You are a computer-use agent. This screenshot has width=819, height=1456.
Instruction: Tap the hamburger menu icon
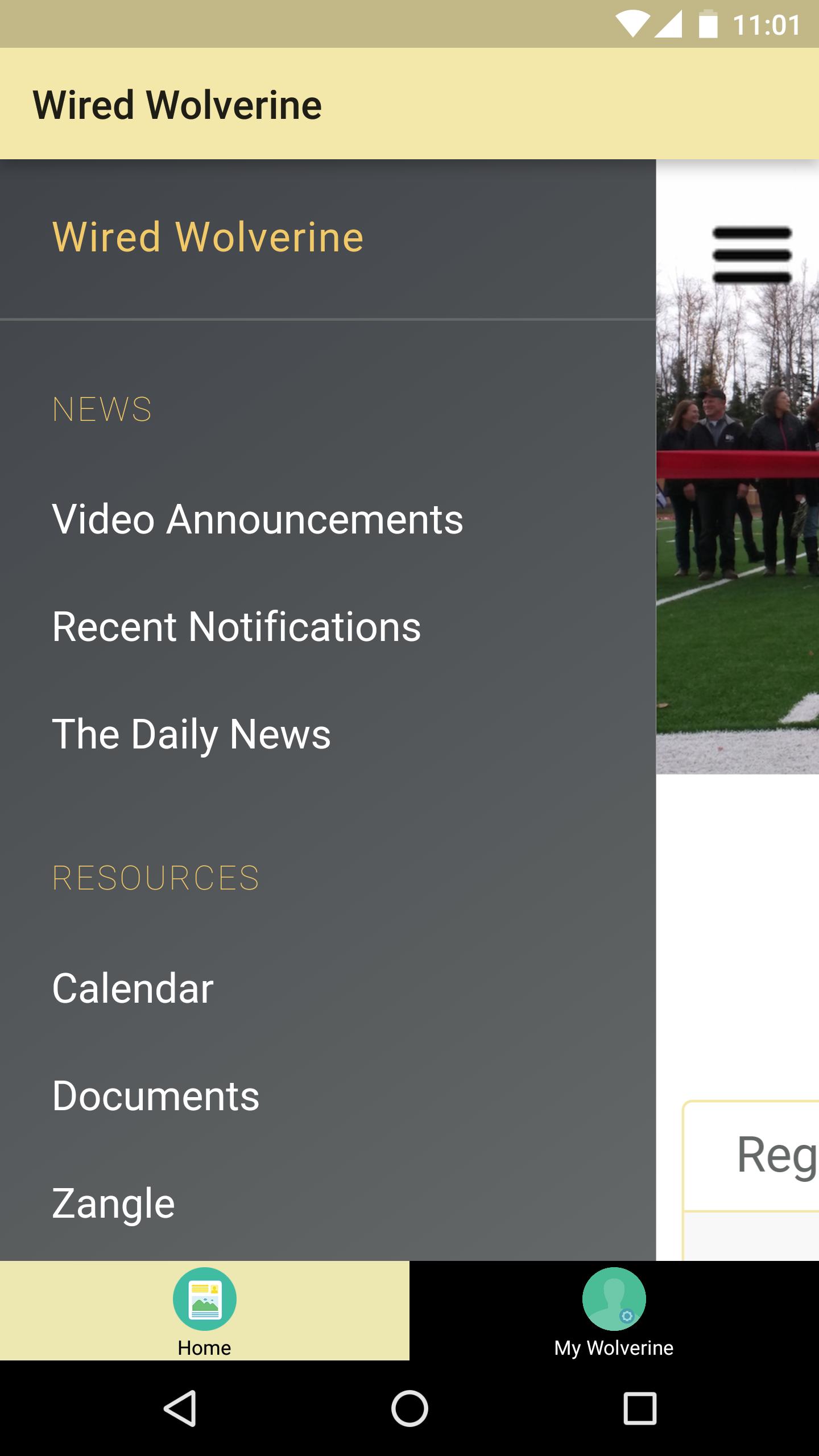[752, 255]
